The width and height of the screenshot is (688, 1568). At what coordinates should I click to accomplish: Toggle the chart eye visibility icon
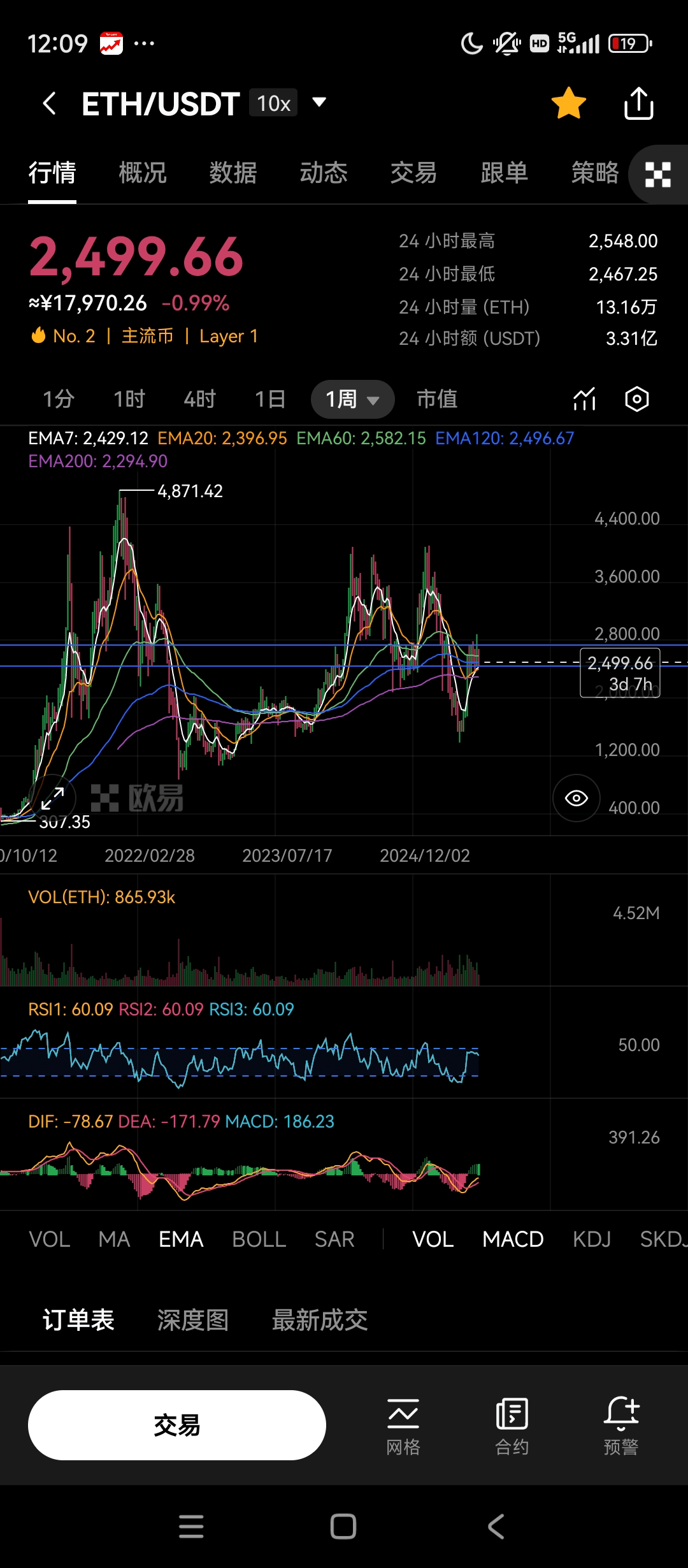(576, 798)
